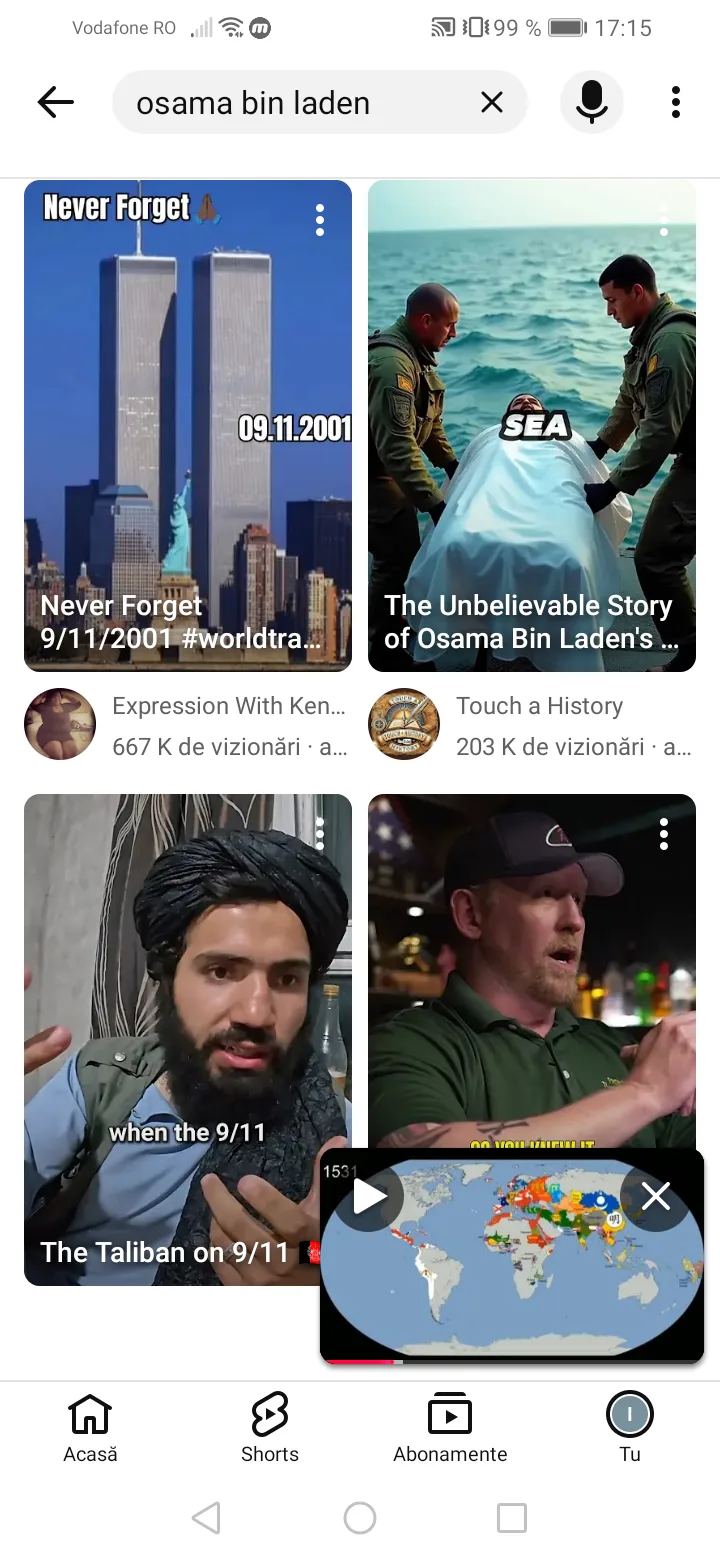Open the "Never Forget 9/11/2001" short
This screenshot has height=1560, width=720.
pos(188,425)
